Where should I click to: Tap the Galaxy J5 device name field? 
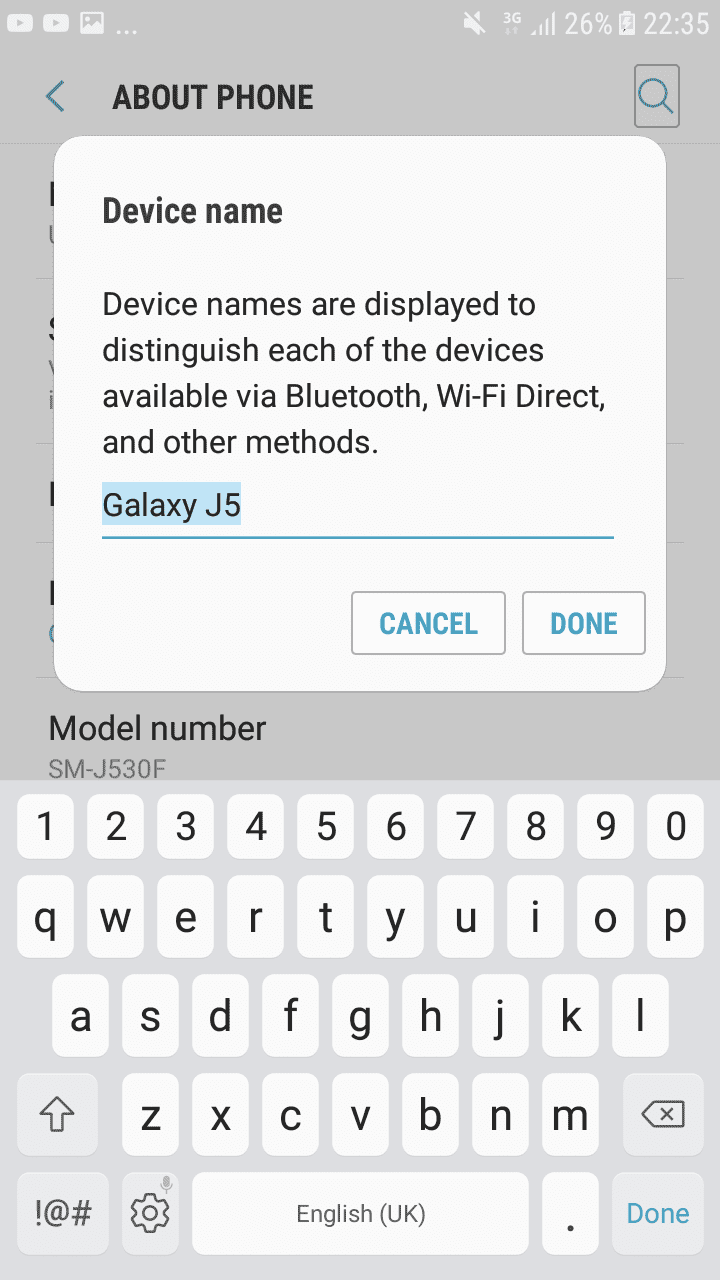(357, 507)
